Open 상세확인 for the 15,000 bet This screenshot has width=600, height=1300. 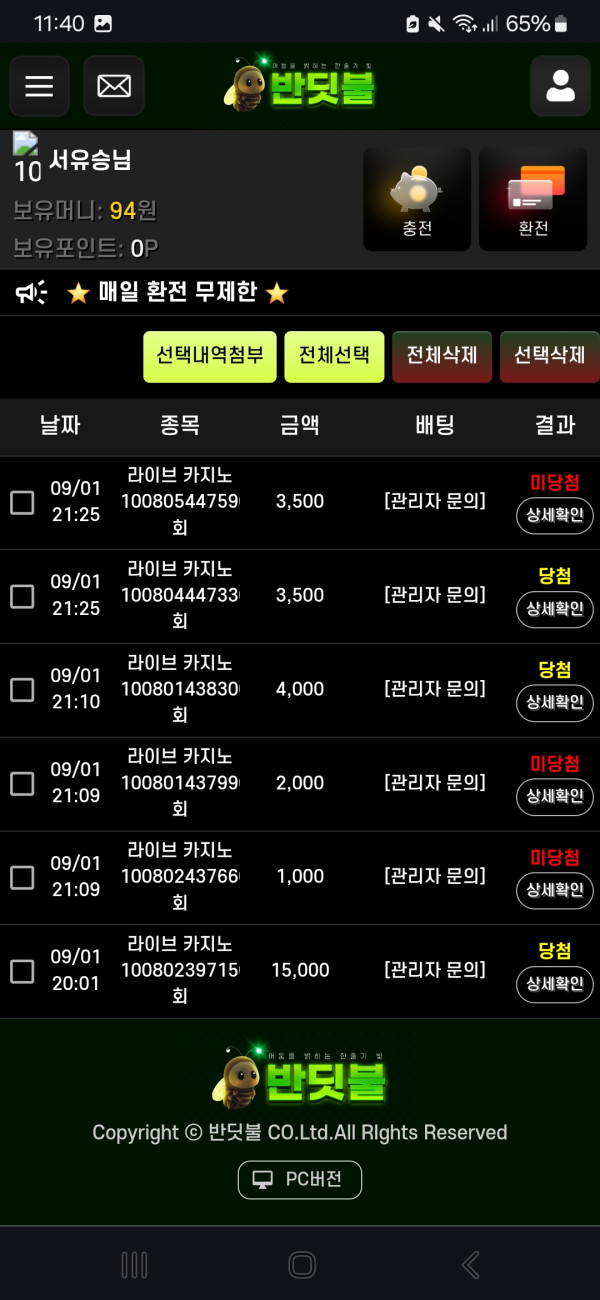pyautogui.click(x=555, y=984)
